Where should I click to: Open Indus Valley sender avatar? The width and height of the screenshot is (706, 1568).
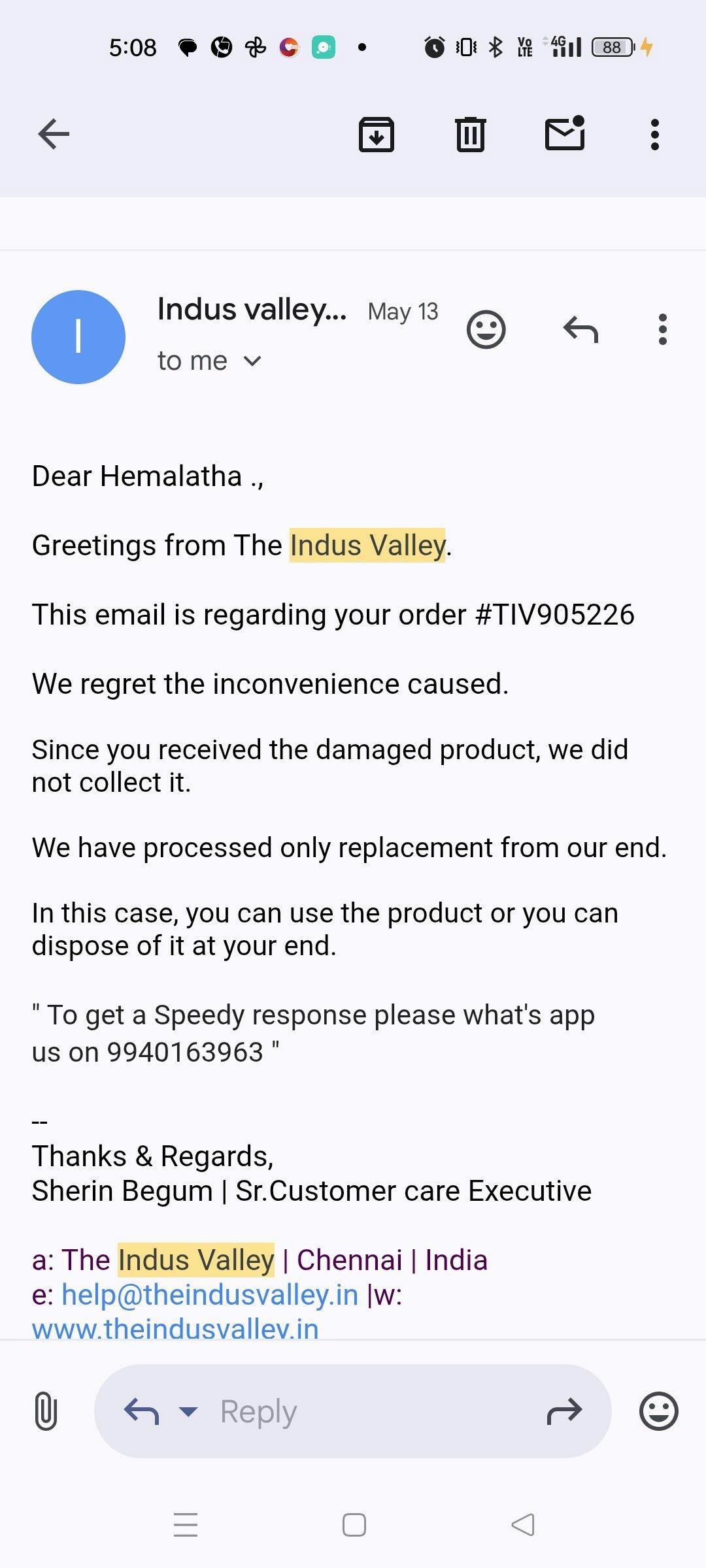pyautogui.click(x=78, y=337)
